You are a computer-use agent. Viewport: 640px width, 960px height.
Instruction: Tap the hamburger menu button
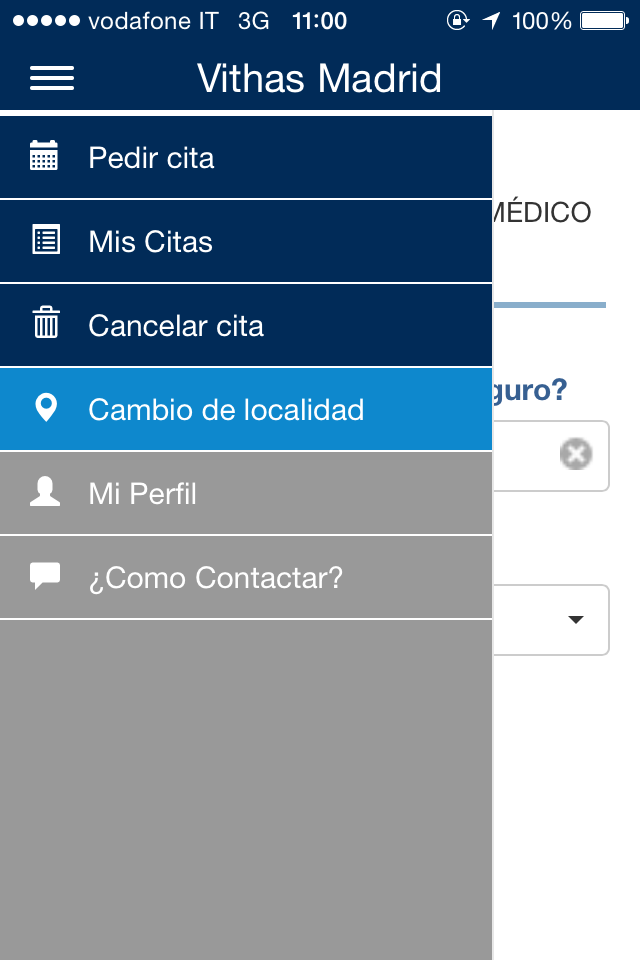52,78
